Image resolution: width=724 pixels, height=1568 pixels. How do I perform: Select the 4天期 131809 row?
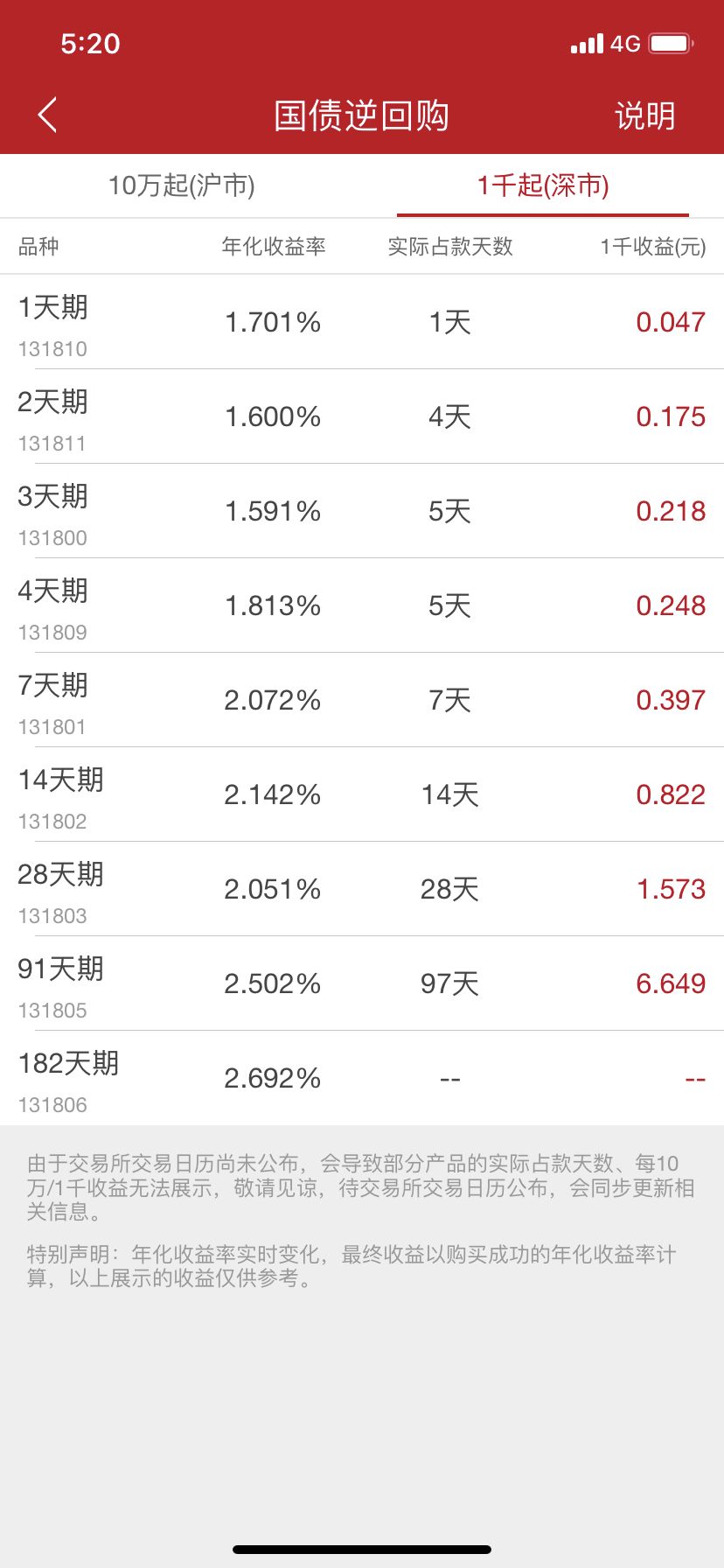[362, 605]
